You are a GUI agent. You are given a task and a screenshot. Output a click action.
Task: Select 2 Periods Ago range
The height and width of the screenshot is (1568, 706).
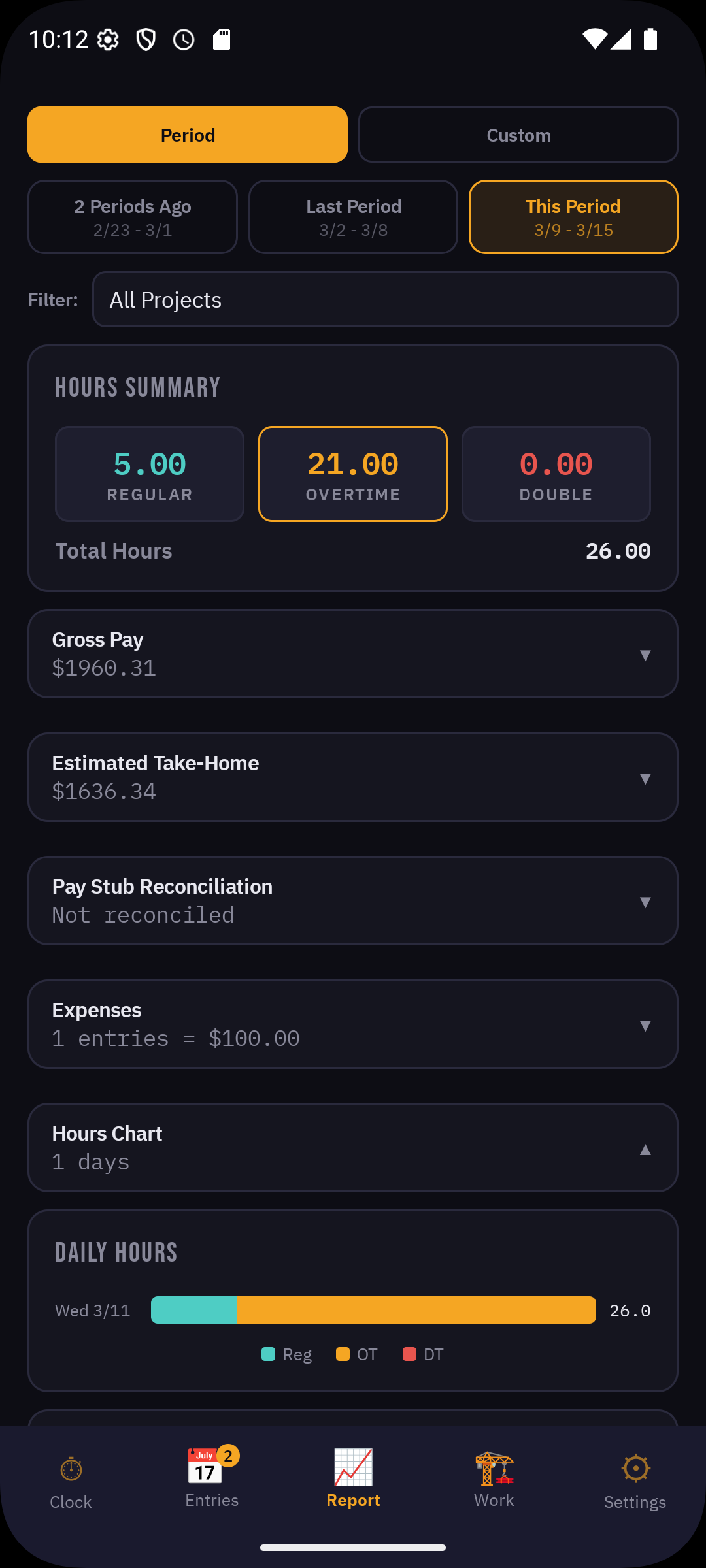tap(132, 217)
